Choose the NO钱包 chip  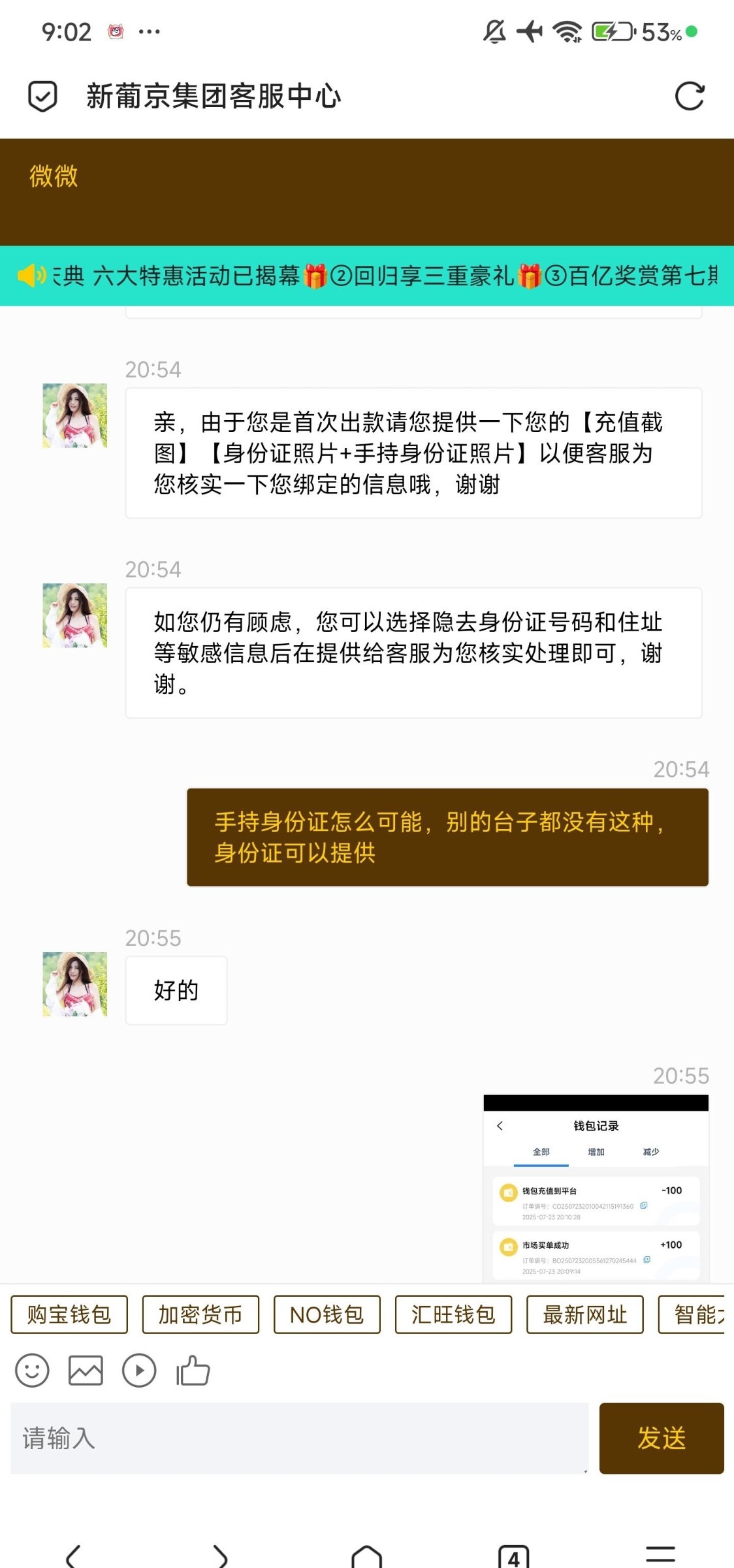[x=327, y=1315]
